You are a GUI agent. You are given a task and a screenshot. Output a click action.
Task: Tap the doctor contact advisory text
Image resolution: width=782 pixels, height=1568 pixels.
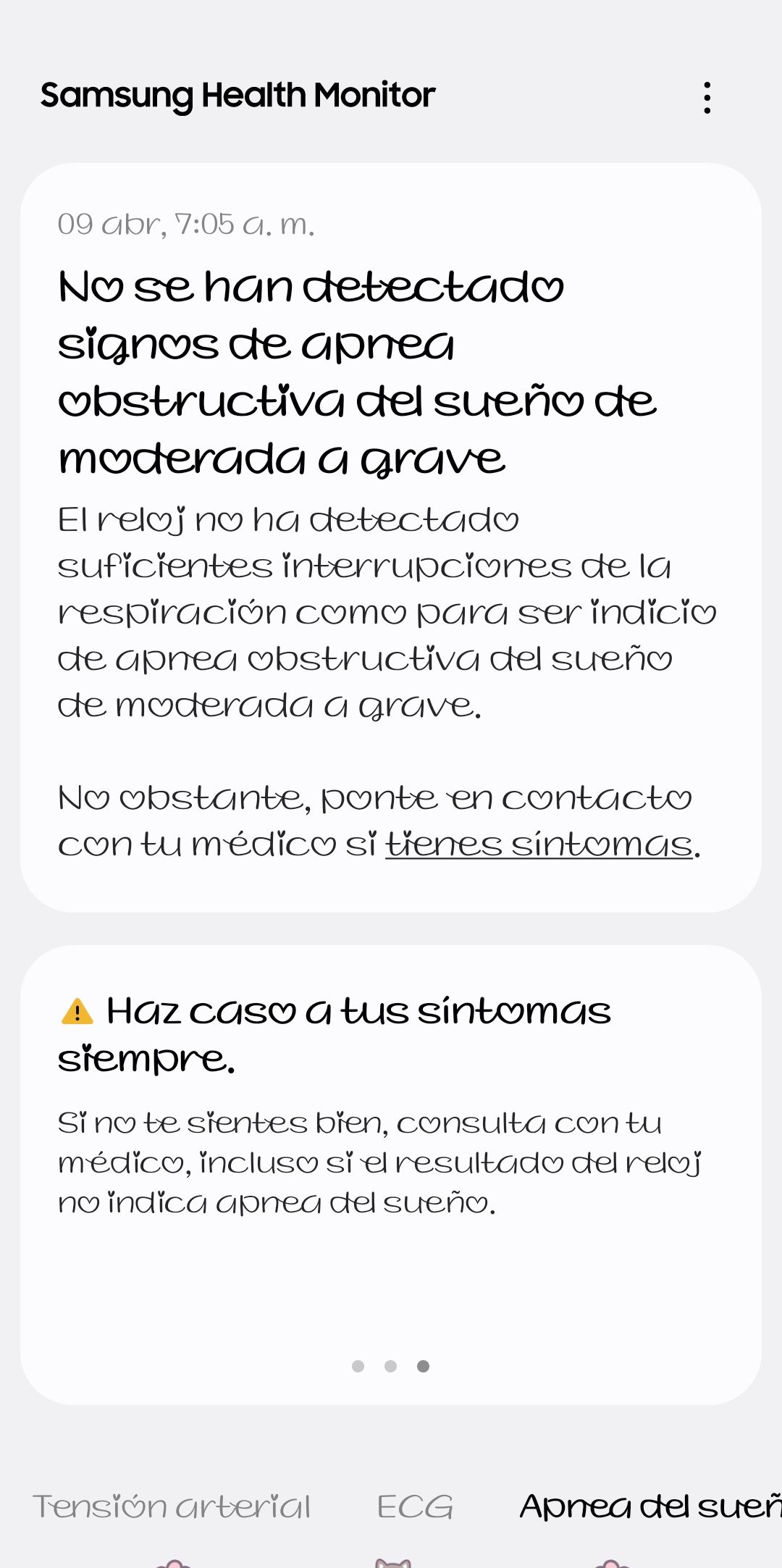click(x=377, y=822)
